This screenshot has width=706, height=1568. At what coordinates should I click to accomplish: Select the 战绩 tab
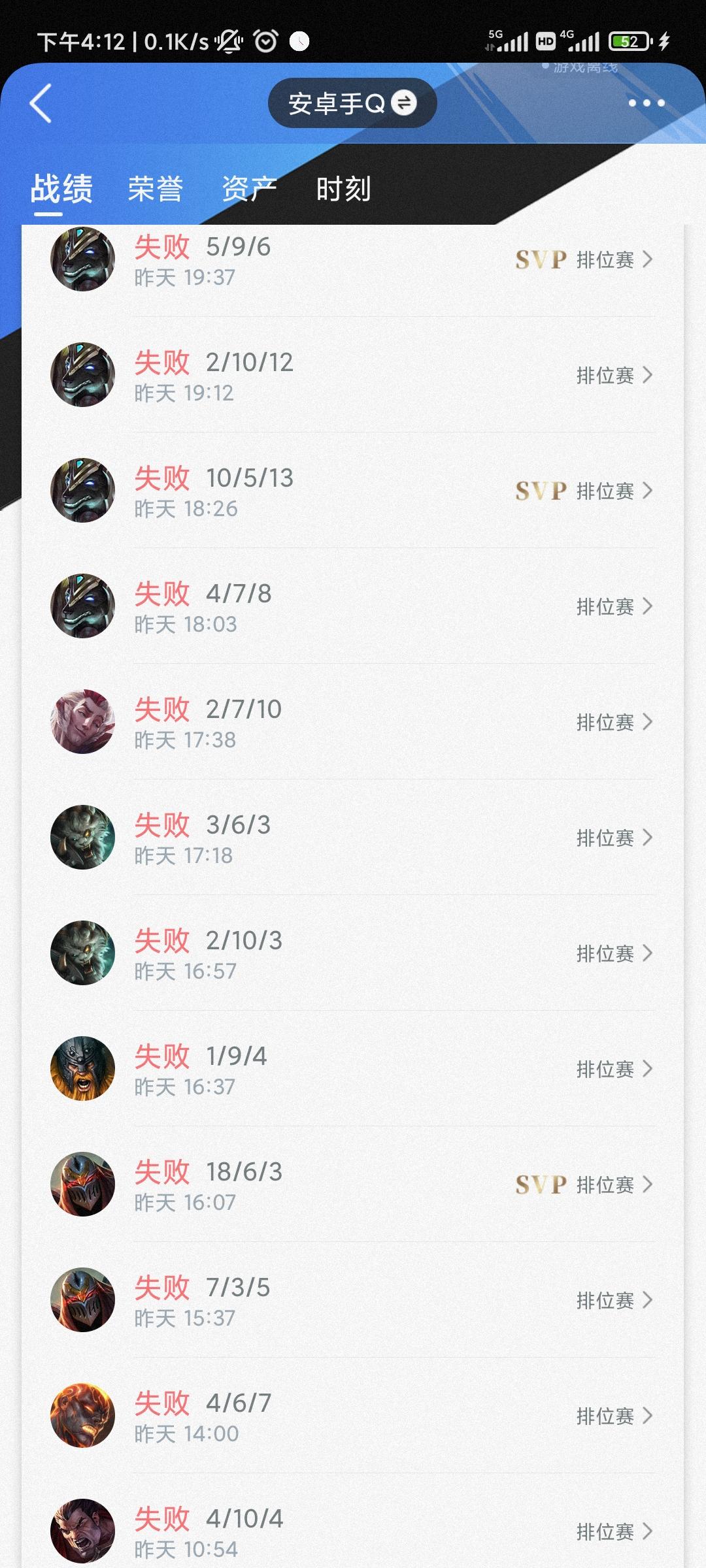(61, 189)
